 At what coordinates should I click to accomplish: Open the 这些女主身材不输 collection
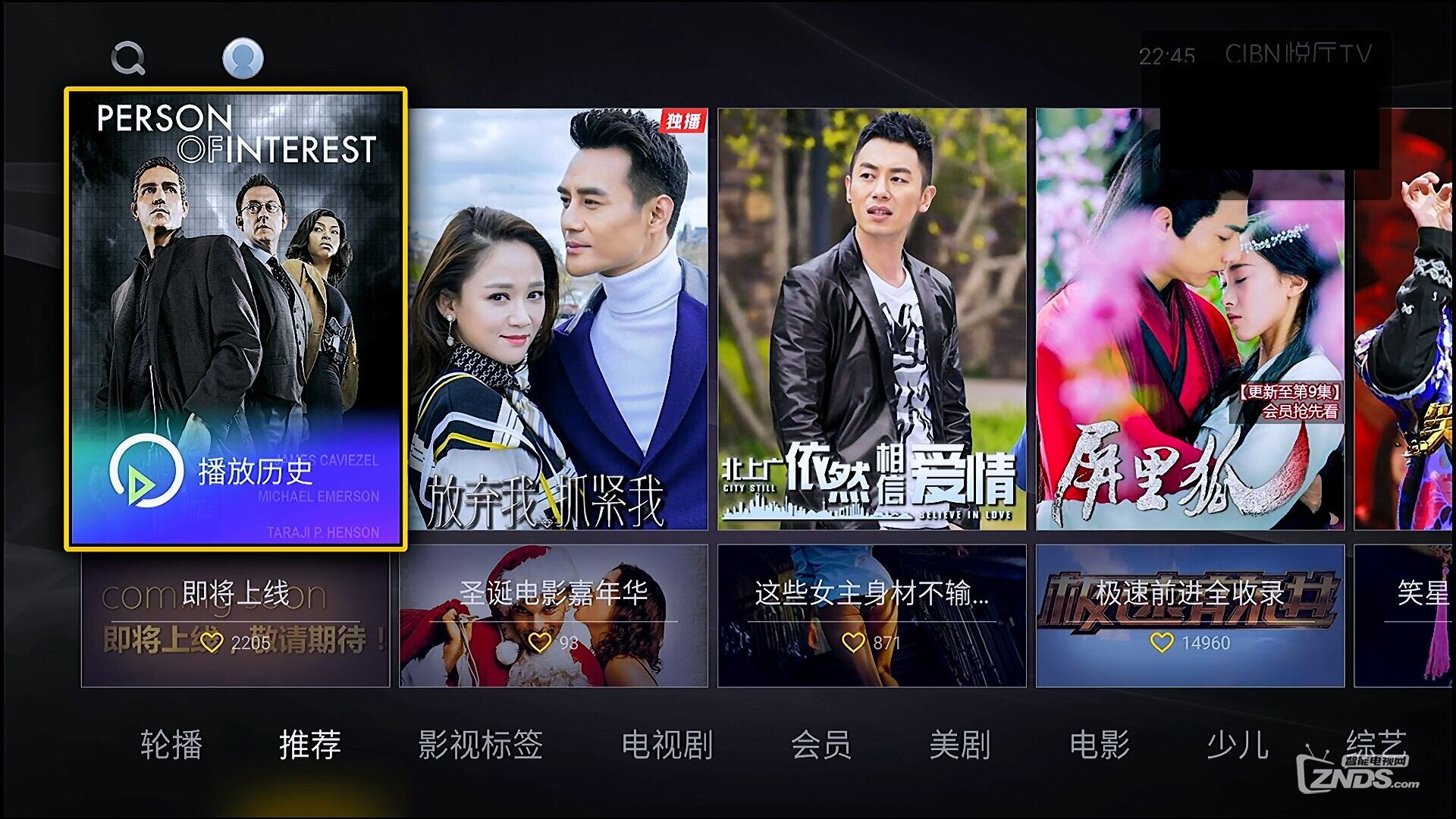[x=871, y=616]
